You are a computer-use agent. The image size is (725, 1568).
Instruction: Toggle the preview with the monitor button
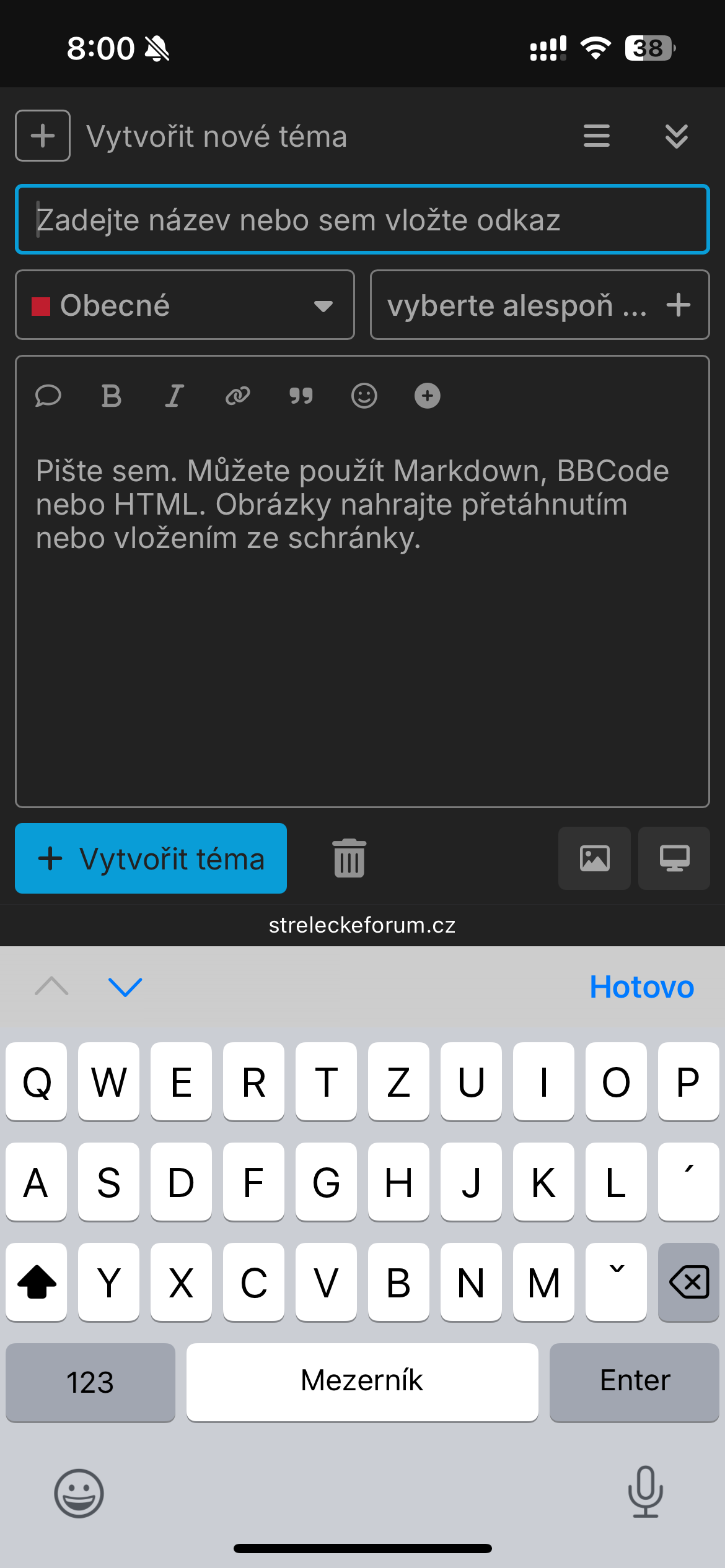click(674, 858)
